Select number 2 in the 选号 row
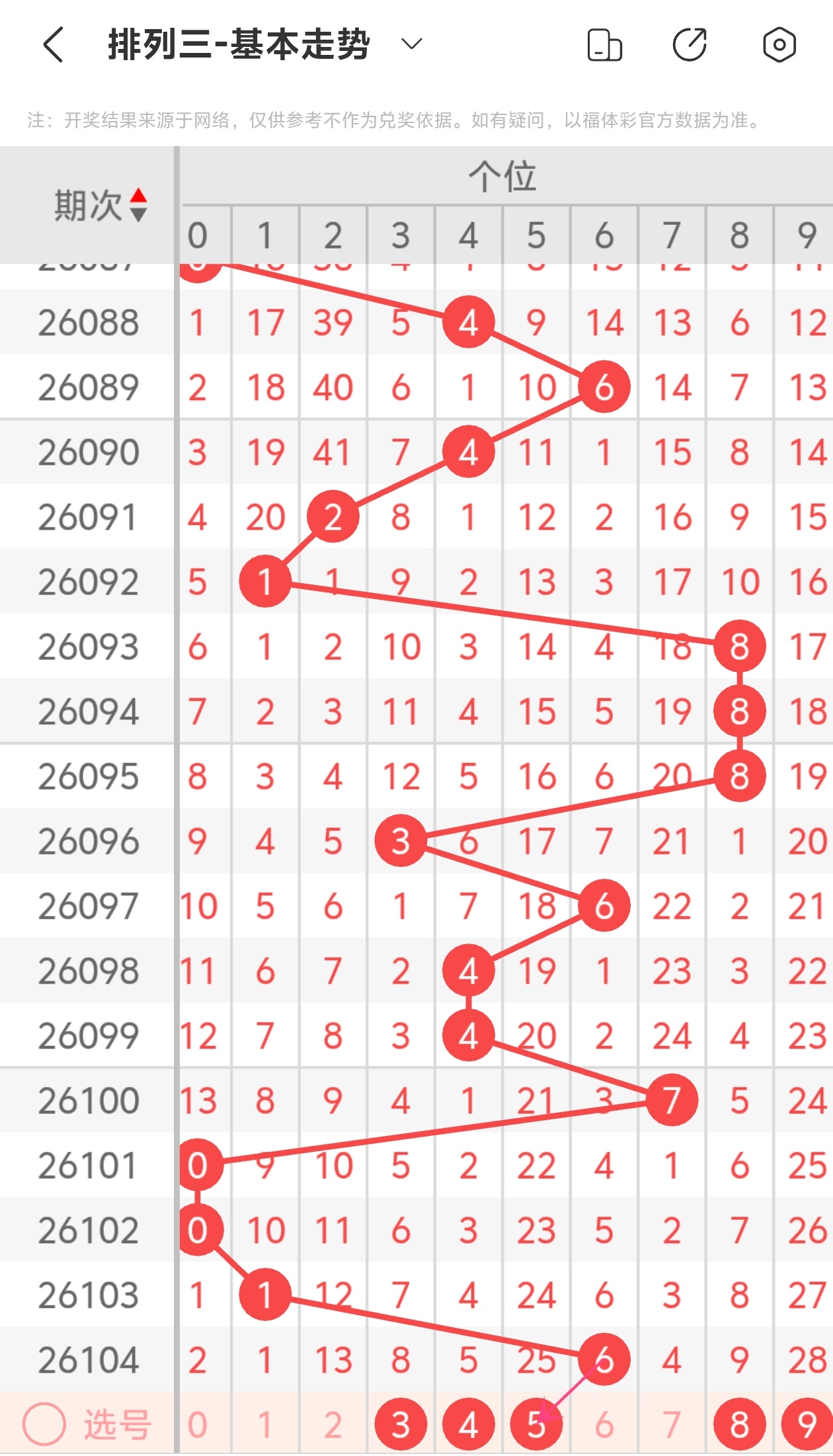 coord(333,1424)
